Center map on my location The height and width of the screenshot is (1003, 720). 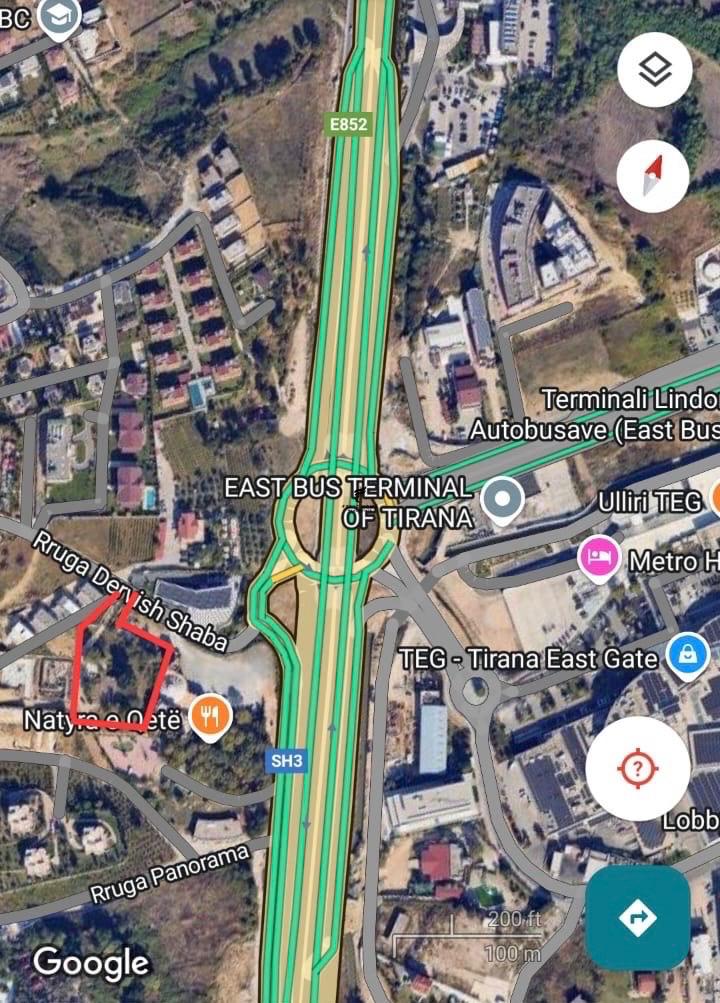638,768
